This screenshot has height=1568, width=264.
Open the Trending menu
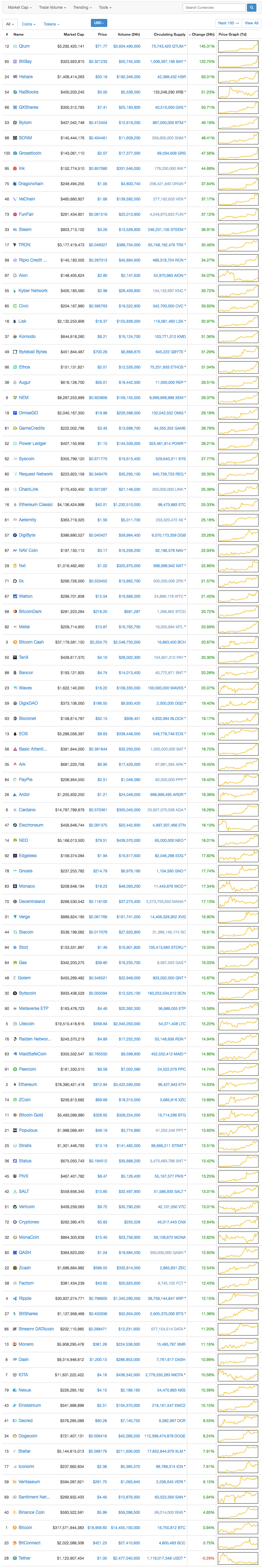(82, 7)
